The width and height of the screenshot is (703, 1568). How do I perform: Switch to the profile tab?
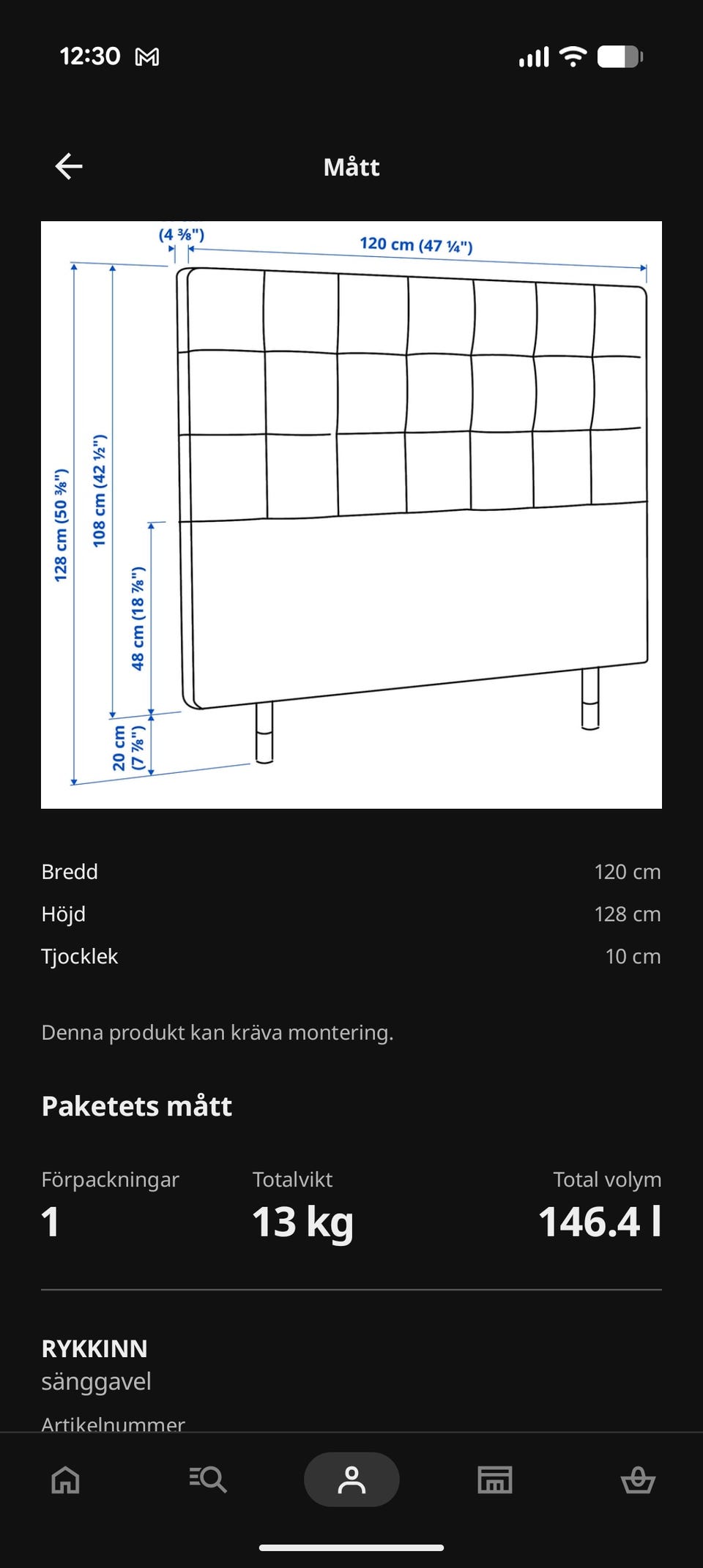[x=351, y=1479]
